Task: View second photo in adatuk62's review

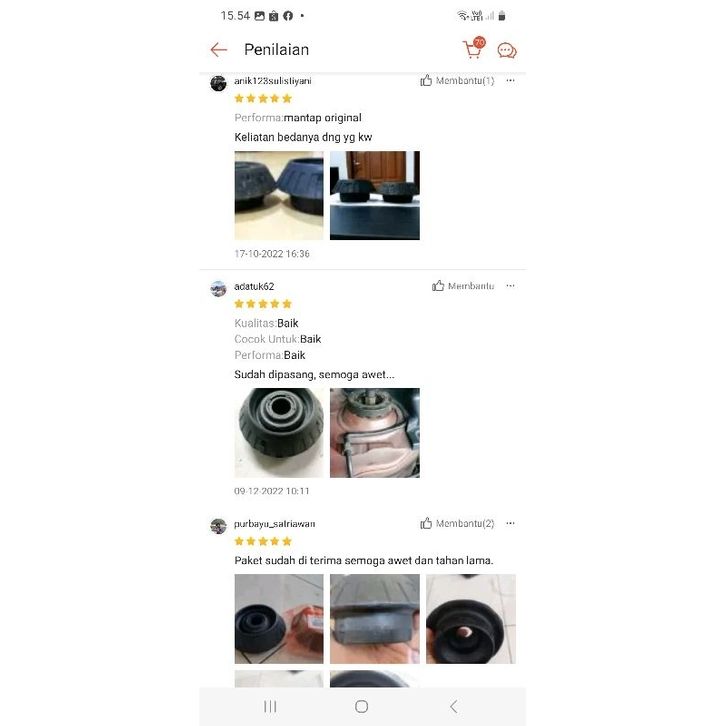Action: pyautogui.click(x=375, y=432)
